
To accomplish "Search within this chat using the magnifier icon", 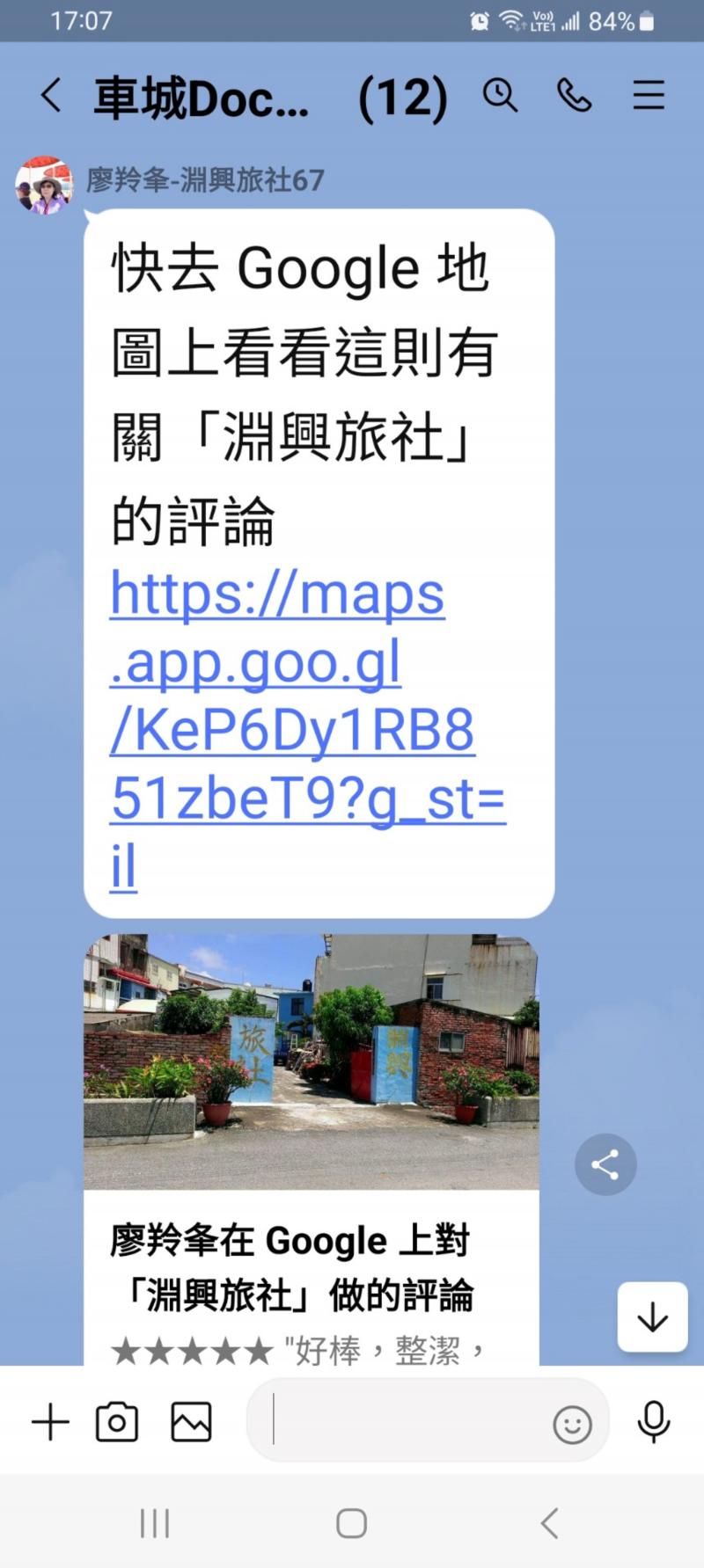I will [500, 96].
